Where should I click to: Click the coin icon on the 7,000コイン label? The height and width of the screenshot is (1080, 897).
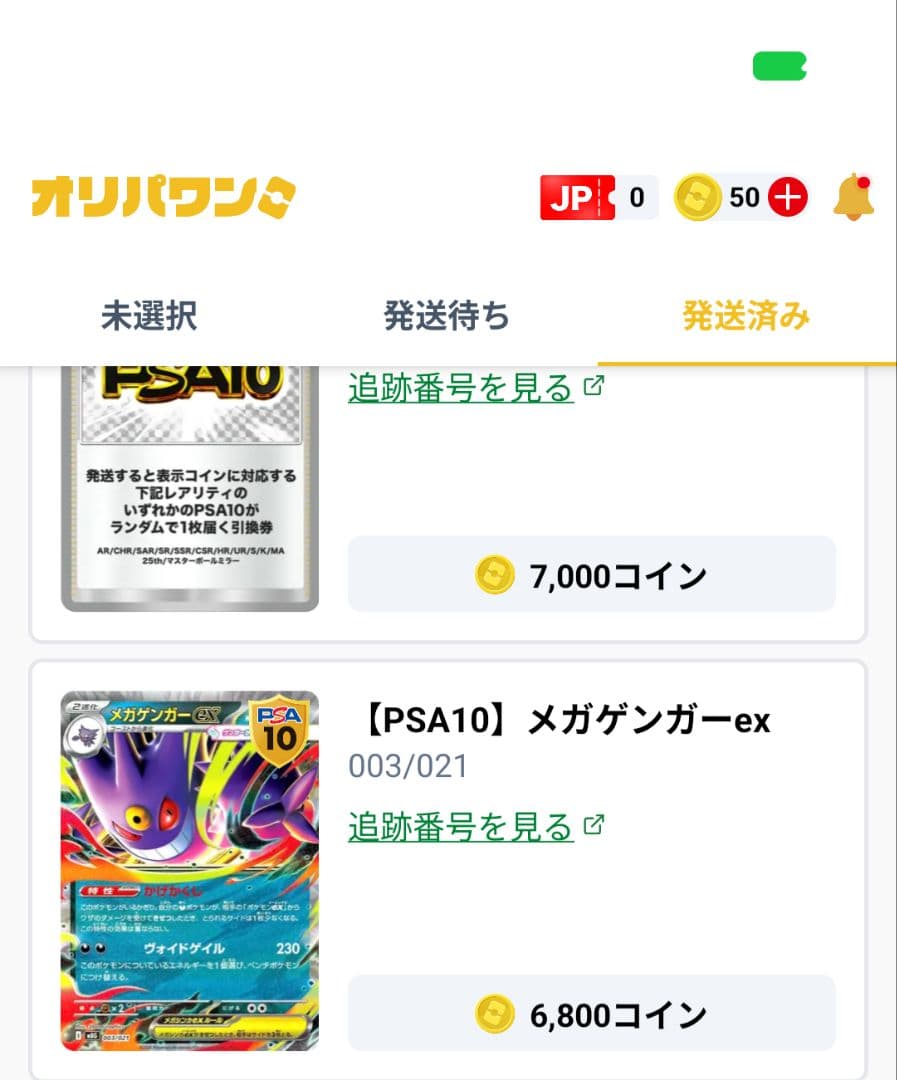pos(495,573)
